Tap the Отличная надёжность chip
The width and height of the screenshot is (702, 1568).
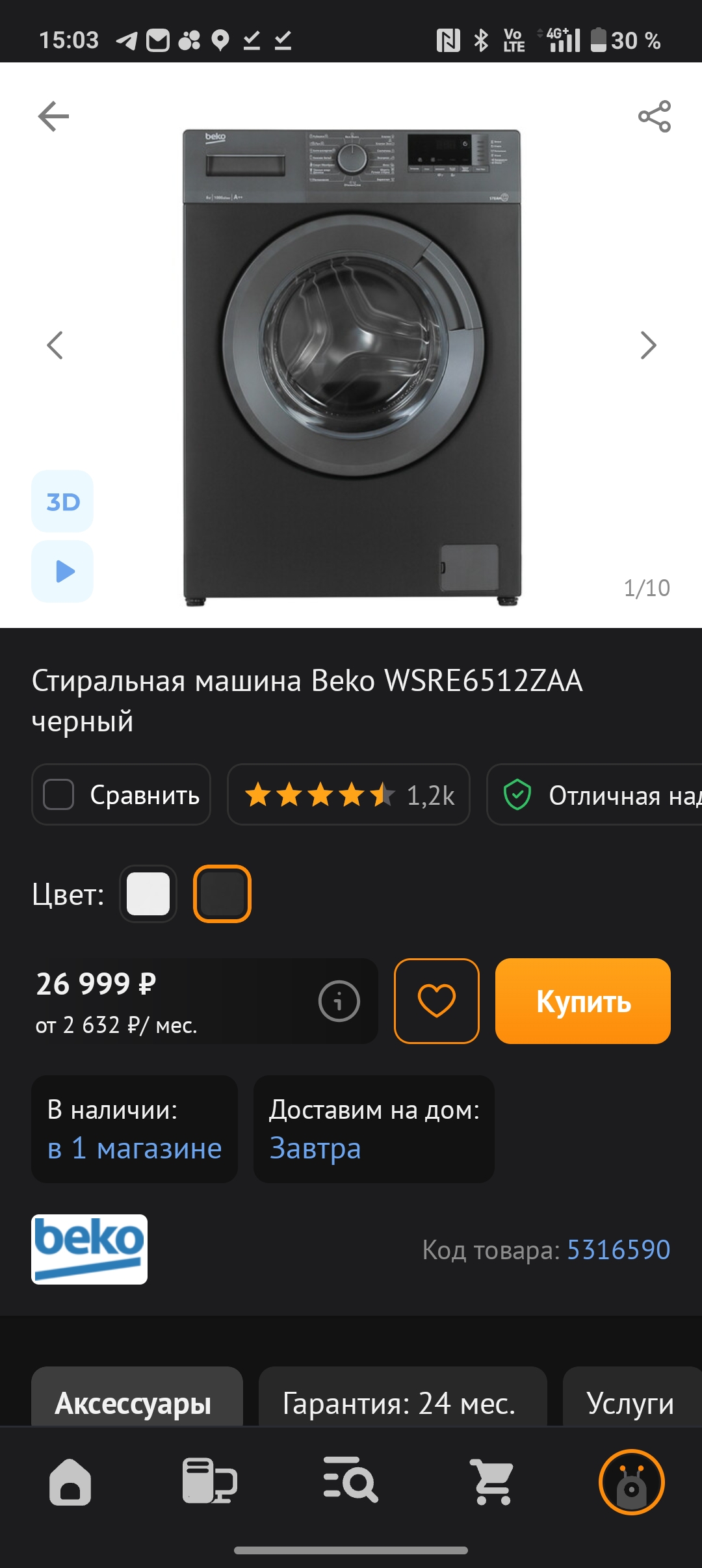pos(594,794)
